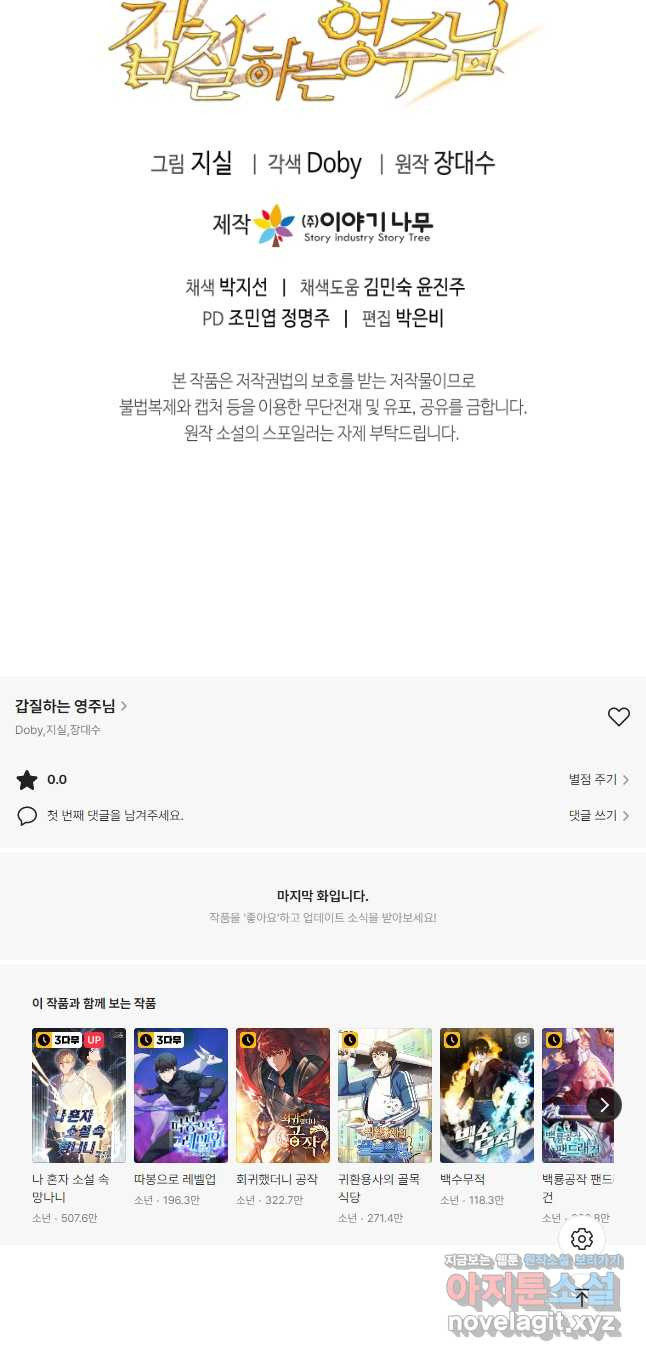This screenshot has height=1361, width=646.
Task: Open the viewer settings gear
Action: 582,1240
